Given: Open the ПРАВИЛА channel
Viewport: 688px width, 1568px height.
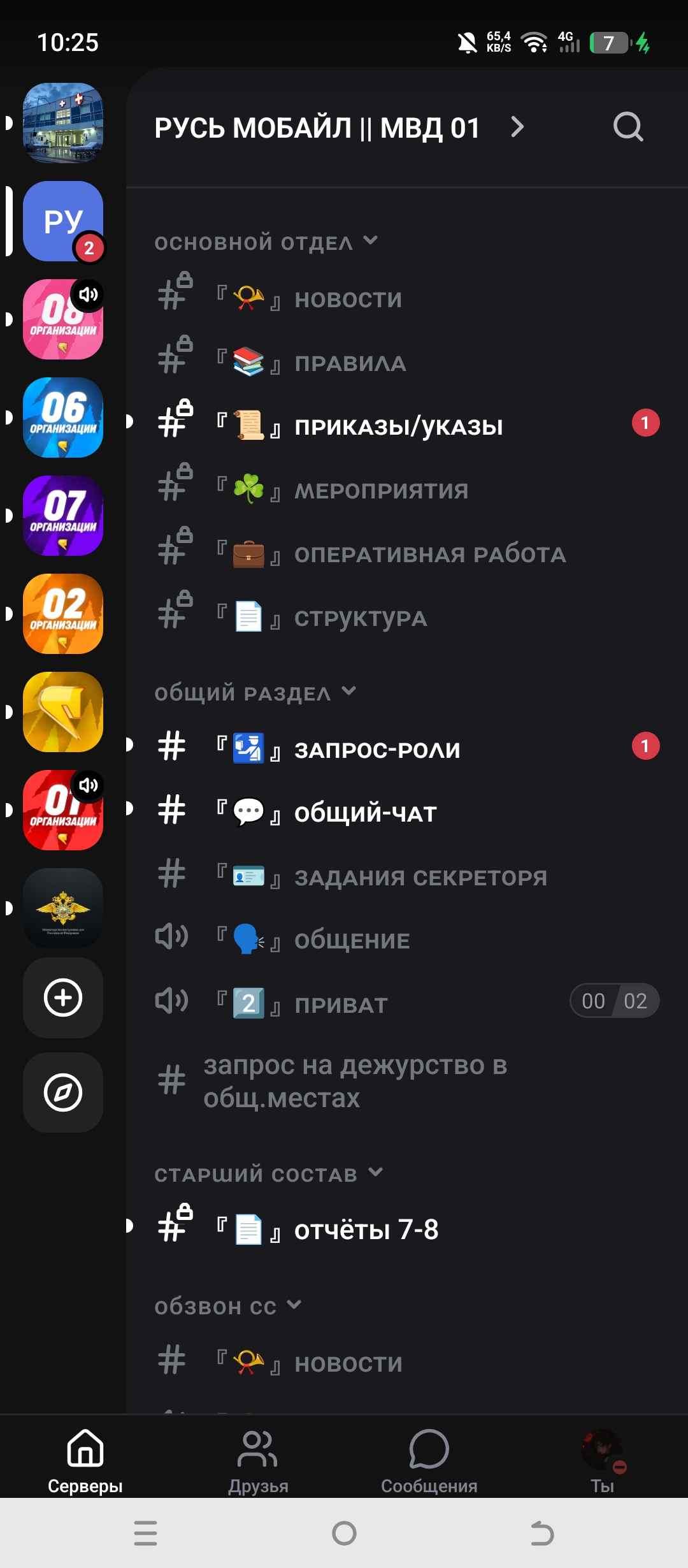Looking at the screenshot, I should pos(408,362).
